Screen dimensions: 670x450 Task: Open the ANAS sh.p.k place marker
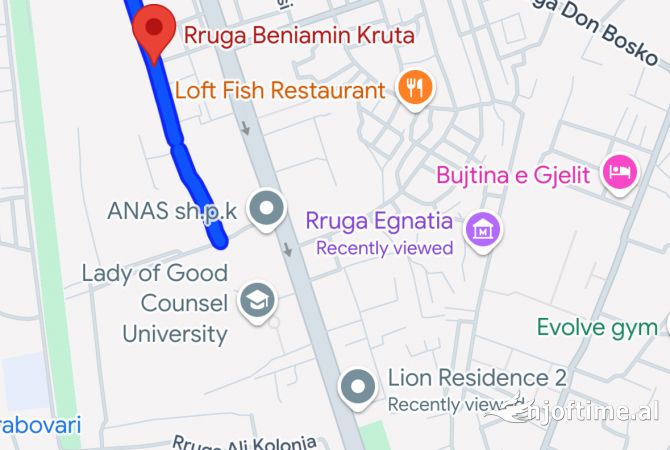point(266,209)
